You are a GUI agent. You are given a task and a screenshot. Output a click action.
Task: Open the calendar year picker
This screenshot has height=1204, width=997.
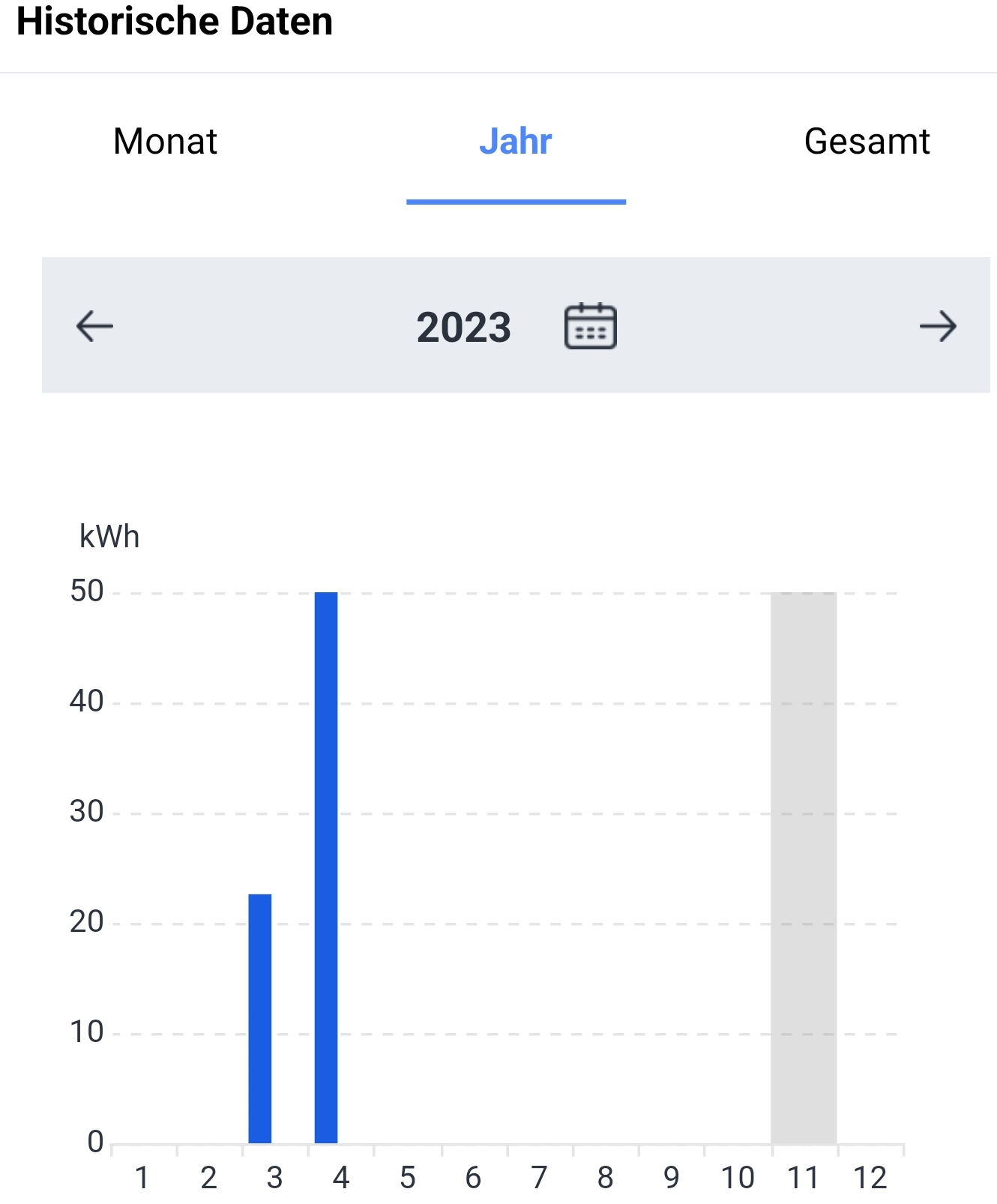click(x=590, y=326)
